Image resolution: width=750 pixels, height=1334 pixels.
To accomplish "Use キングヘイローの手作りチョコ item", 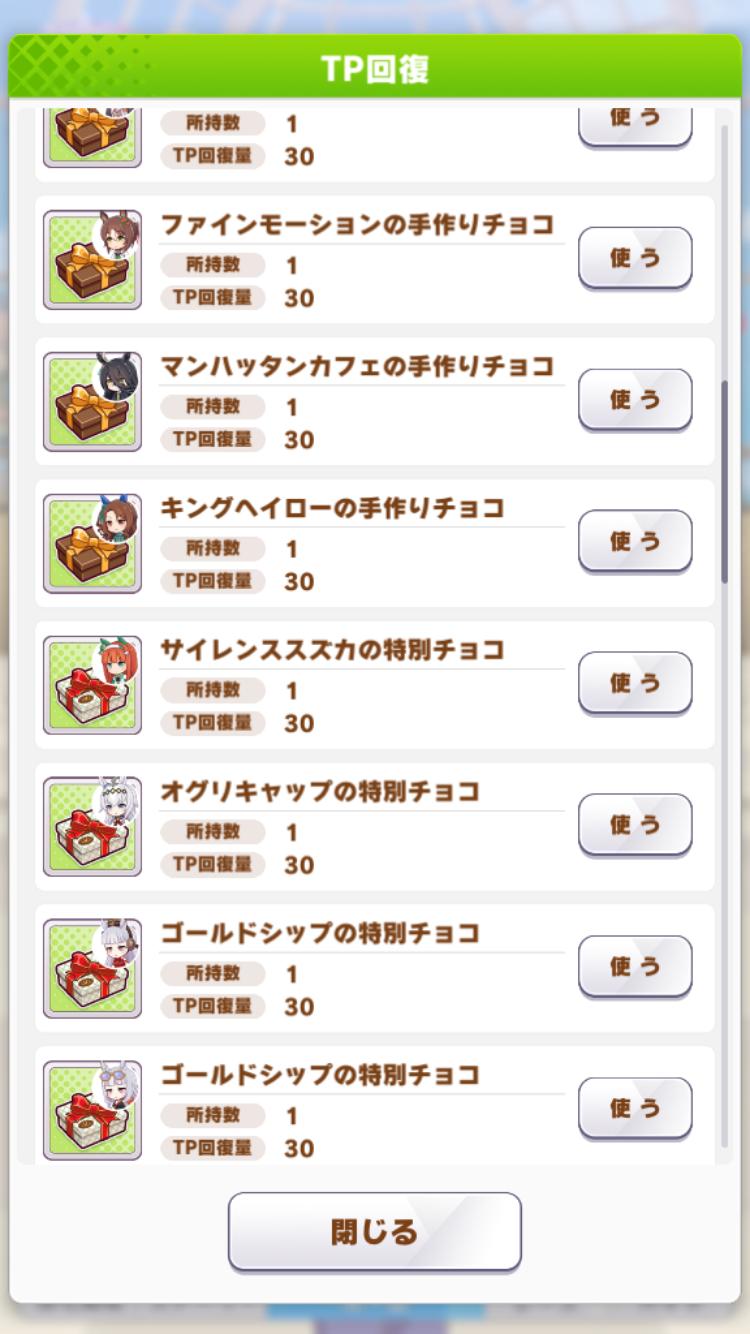I will [x=635, y=541].
